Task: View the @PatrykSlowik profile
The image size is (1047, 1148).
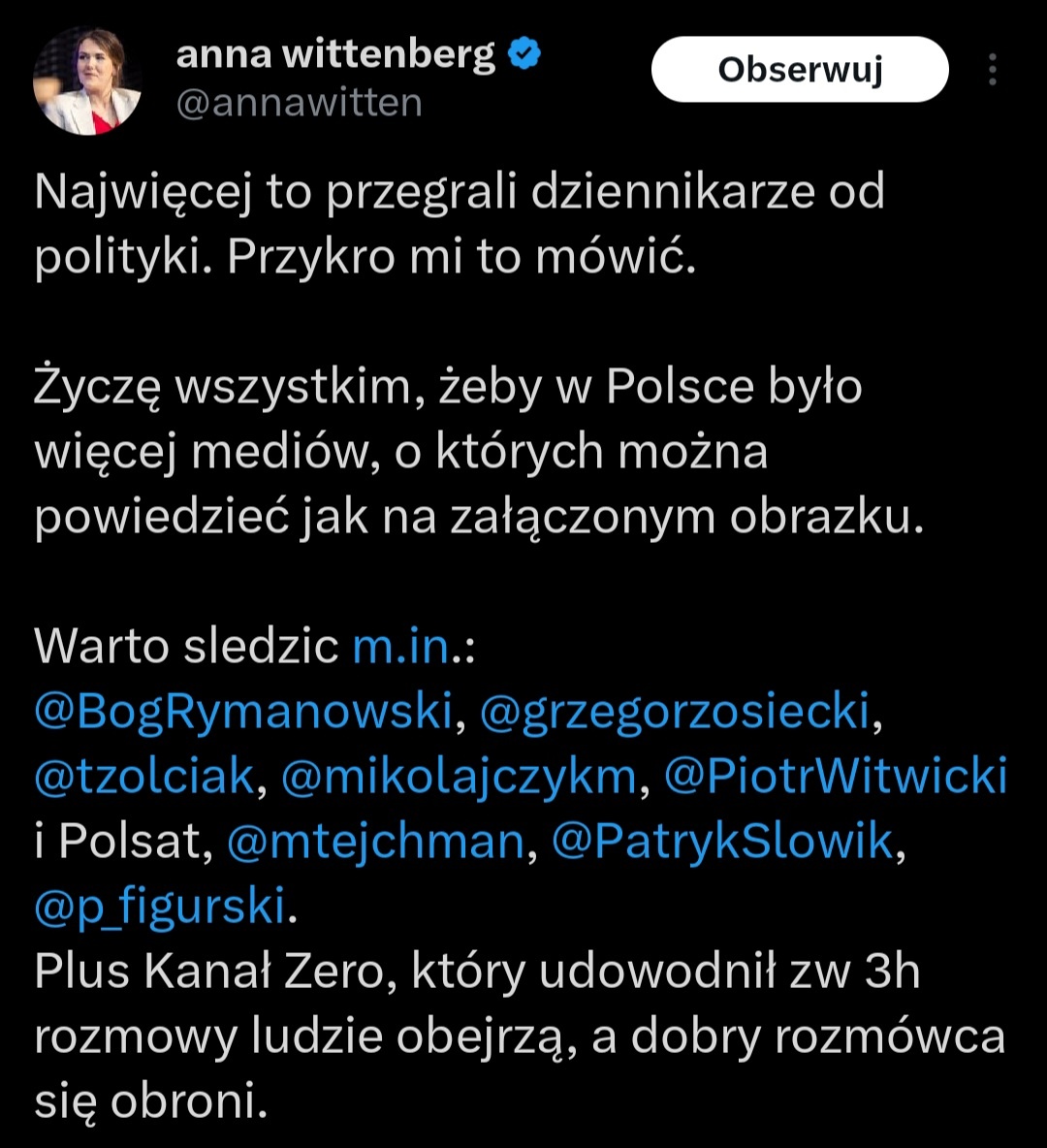Action: point(722,842)
